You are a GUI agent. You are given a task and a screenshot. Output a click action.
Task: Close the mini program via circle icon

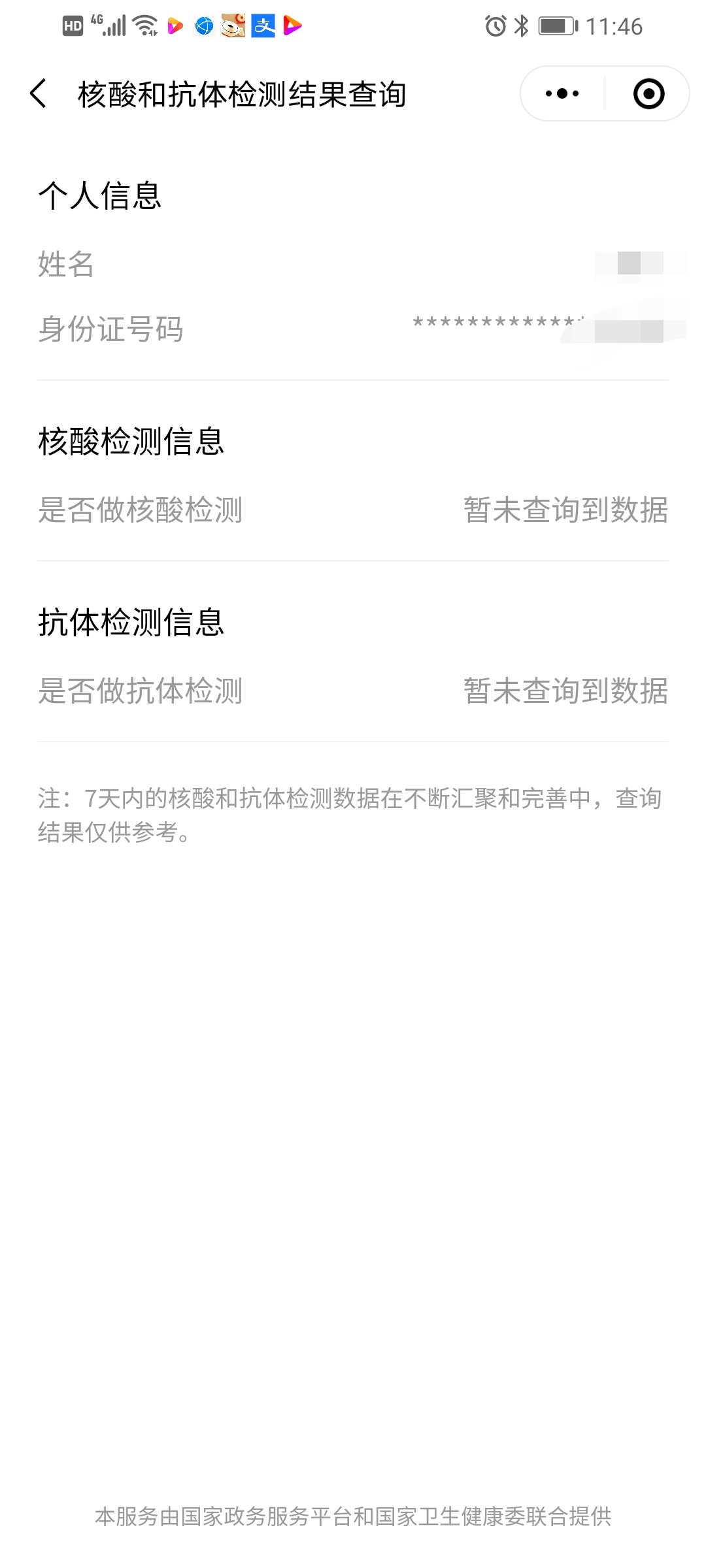648,93
